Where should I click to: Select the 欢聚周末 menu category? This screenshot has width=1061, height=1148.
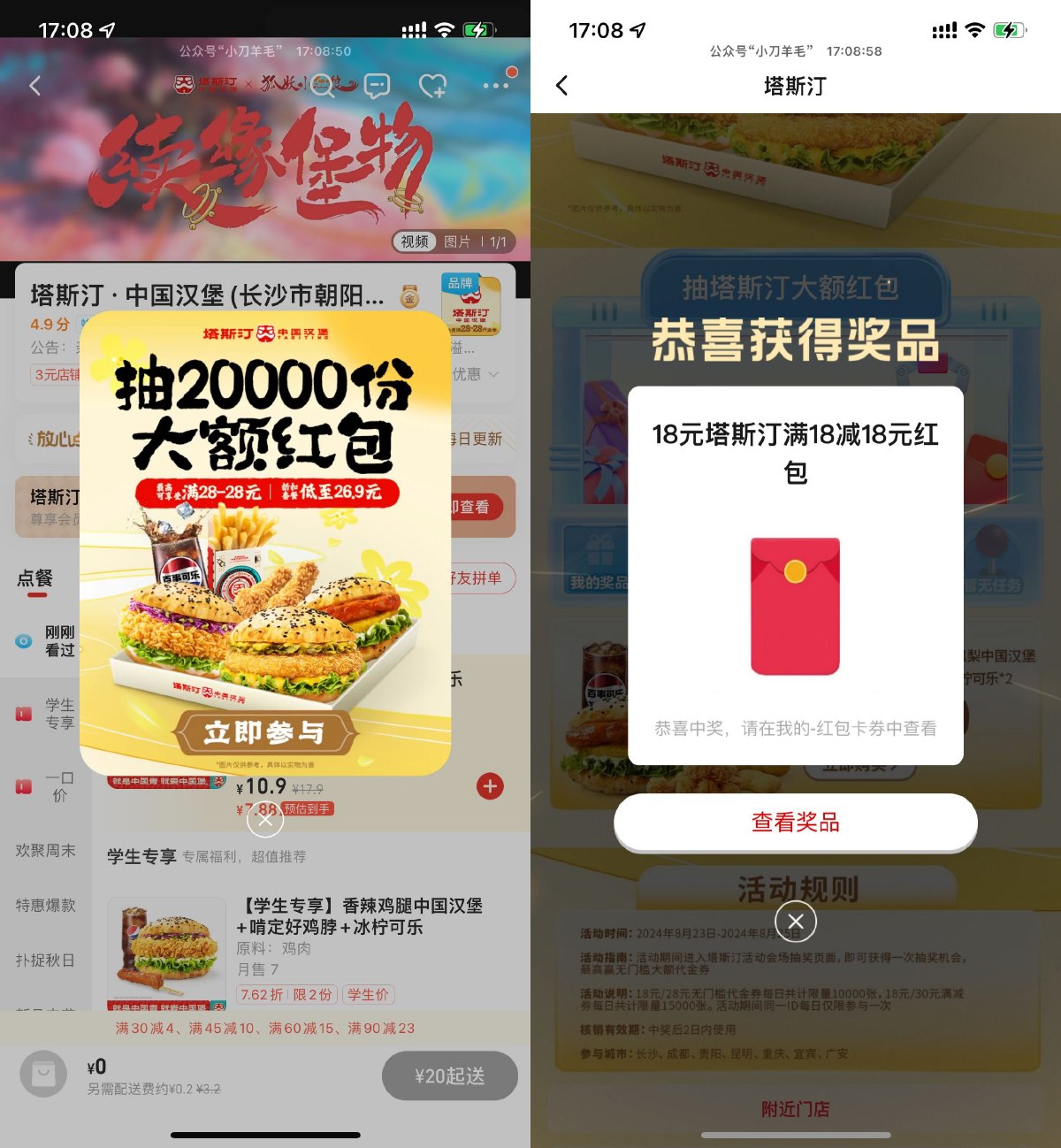click(x=45, y=850)
